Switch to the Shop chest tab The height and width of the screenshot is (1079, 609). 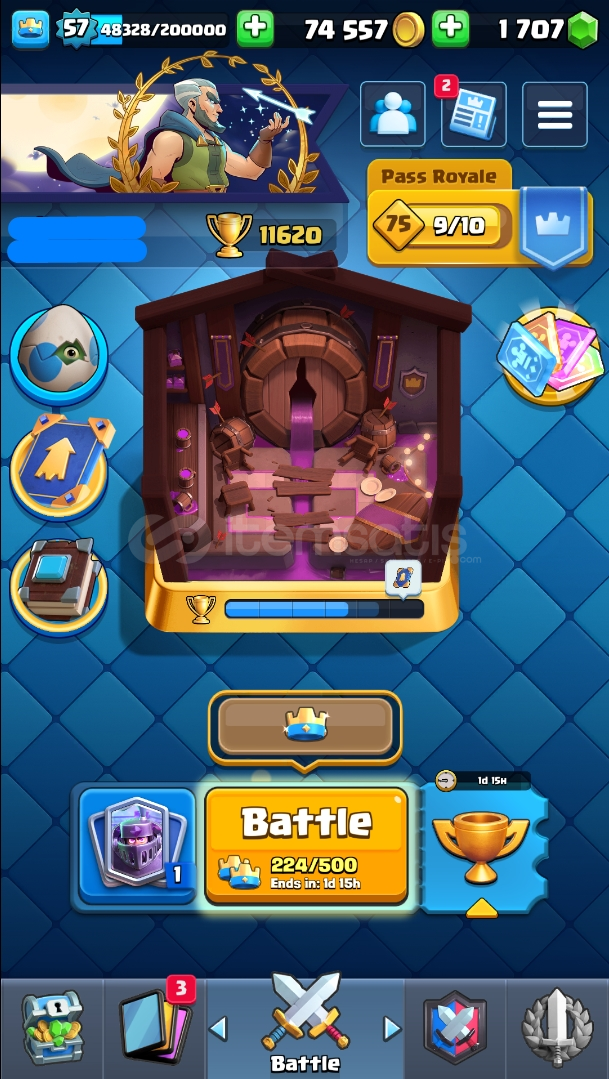[52, 1027]
